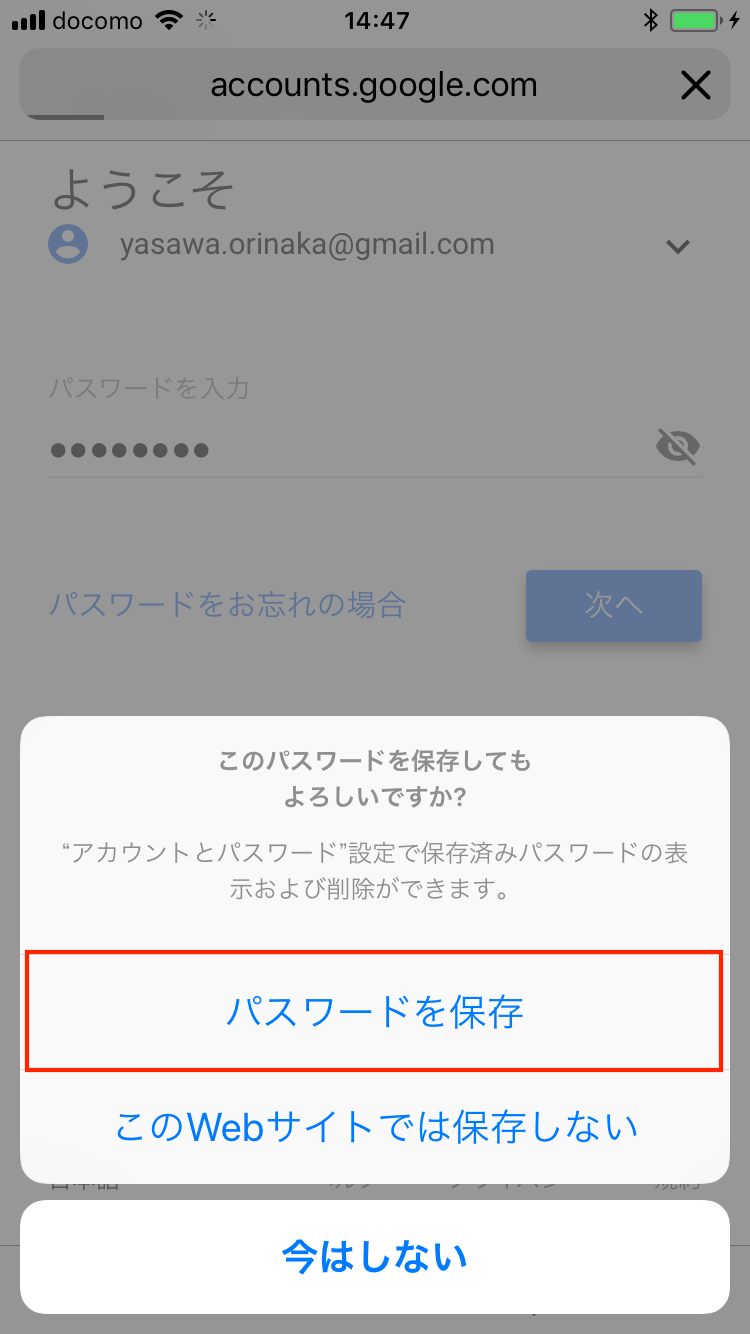Close the accounts.google.com browser view
The image size is (750, 1334).
[694, 86]
